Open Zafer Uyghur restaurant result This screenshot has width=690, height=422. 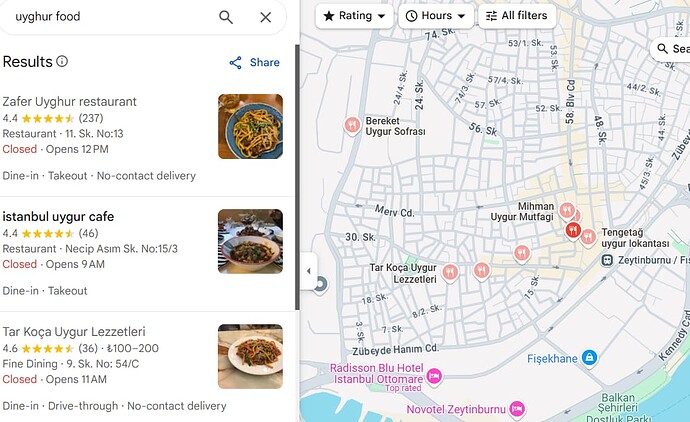coord(70,101)
